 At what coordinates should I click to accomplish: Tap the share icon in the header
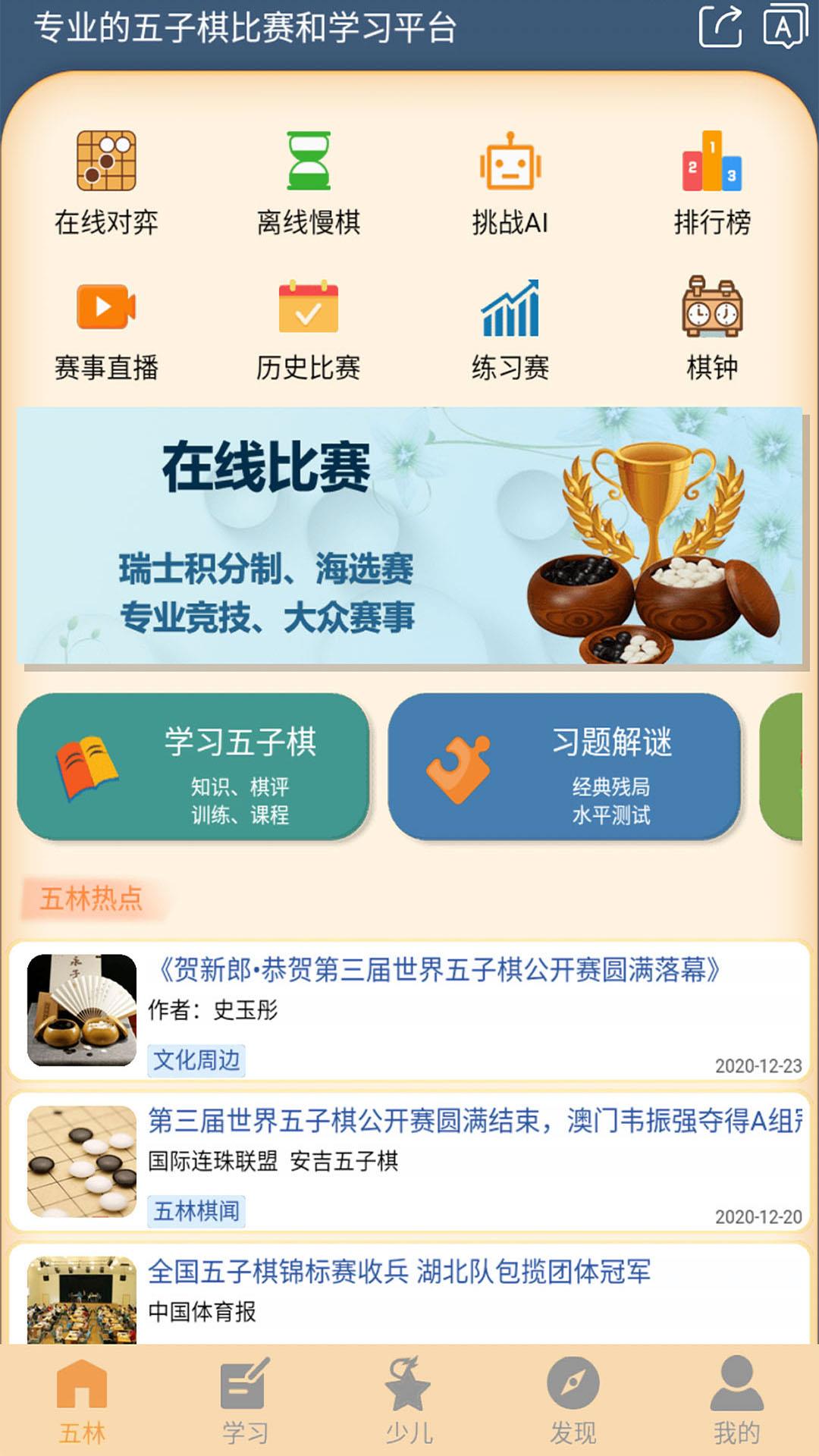click(720, 27)
